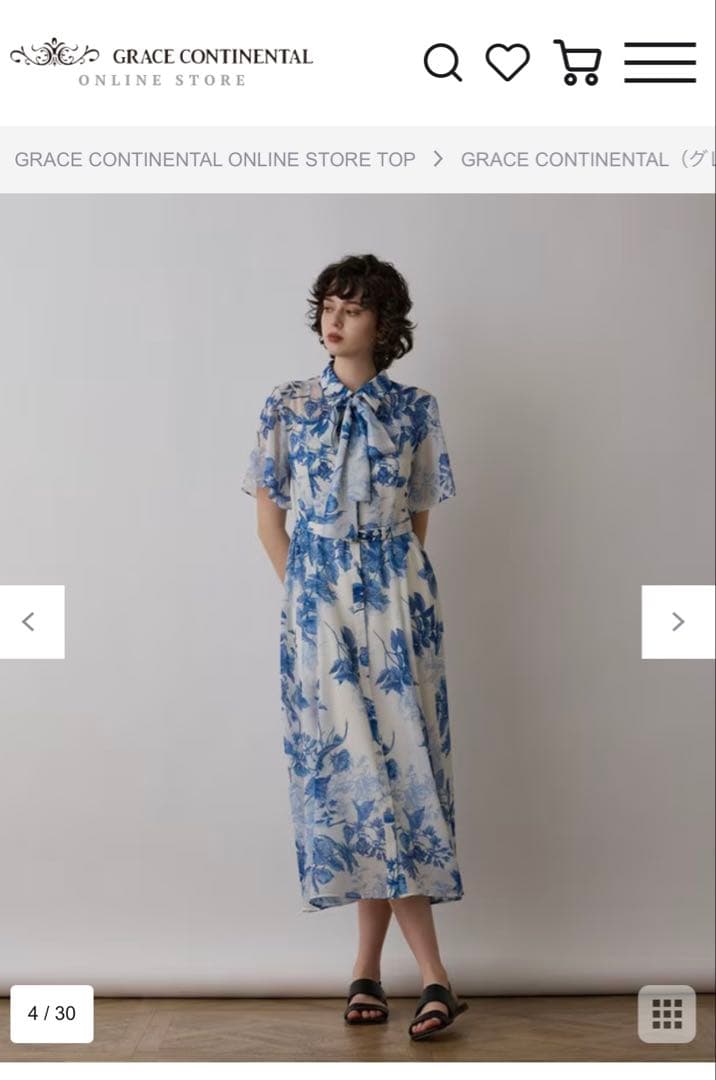The width and height of the screenshot is (716, 1080).
Task: Show the next product photo
Action: (678, 622)
